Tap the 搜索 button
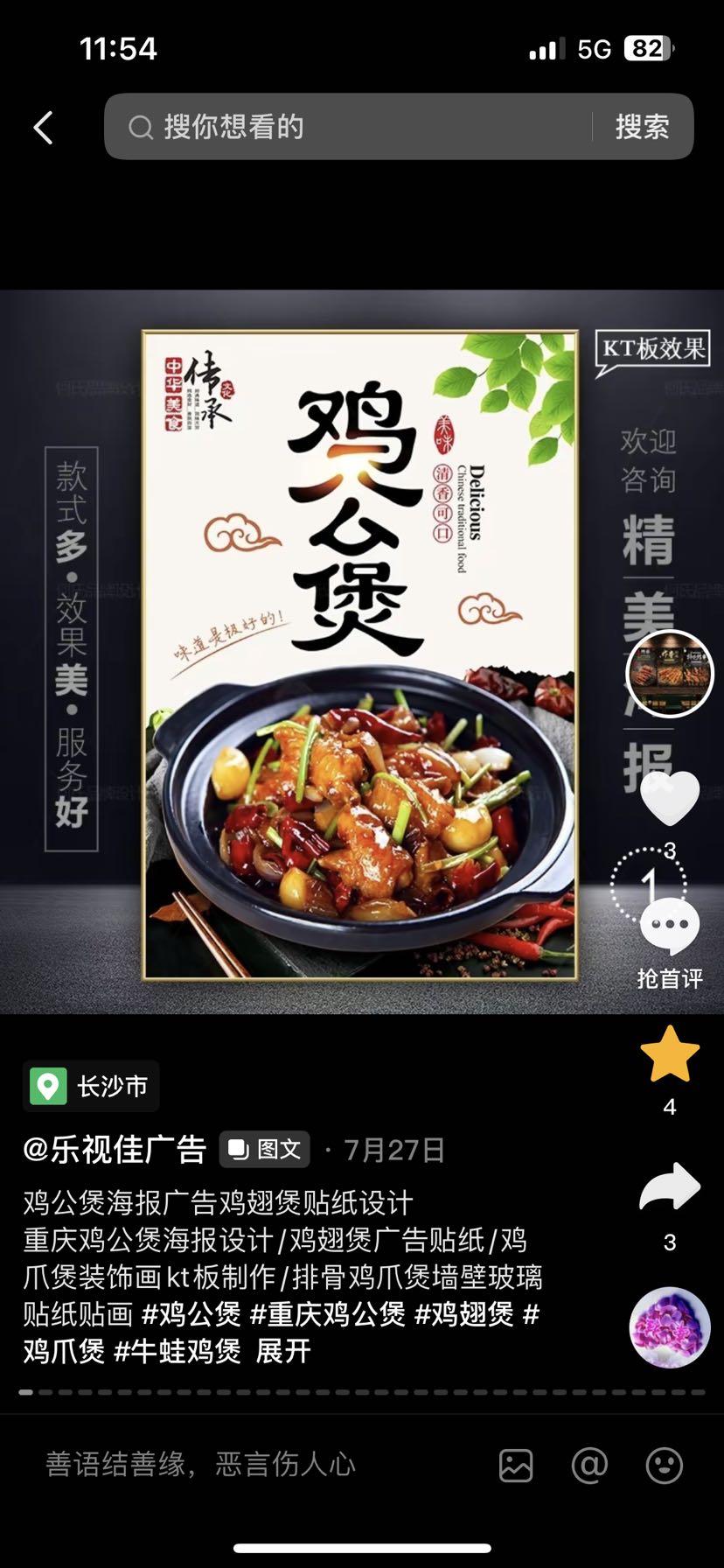The height and width of the screenshot is (1568, 724). pyautogui.click(x=642, y=128)
